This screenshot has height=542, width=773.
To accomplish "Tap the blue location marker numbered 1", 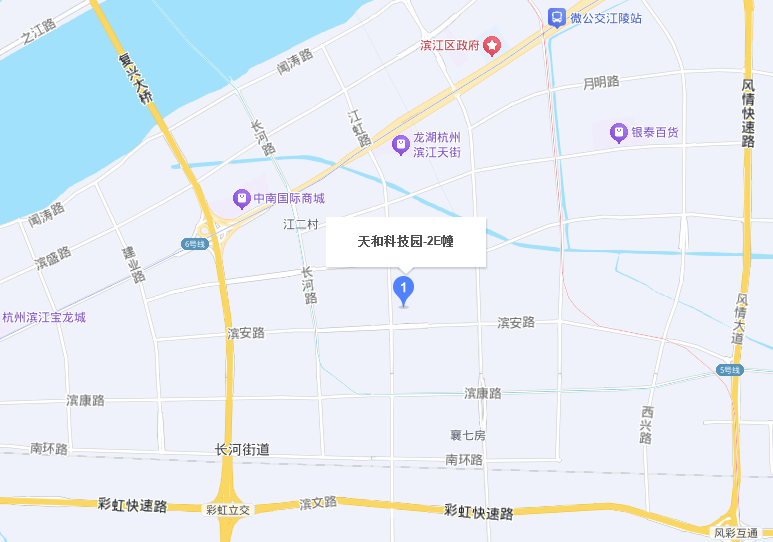I will 403,290.
